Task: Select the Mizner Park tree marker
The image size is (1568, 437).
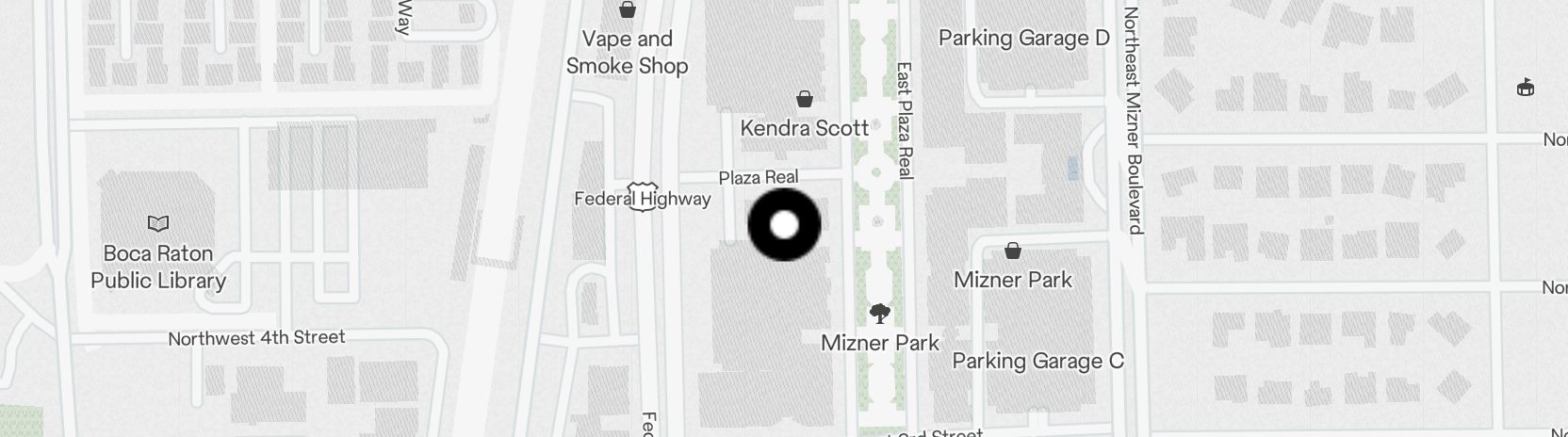Action: [x=879, y=313]
